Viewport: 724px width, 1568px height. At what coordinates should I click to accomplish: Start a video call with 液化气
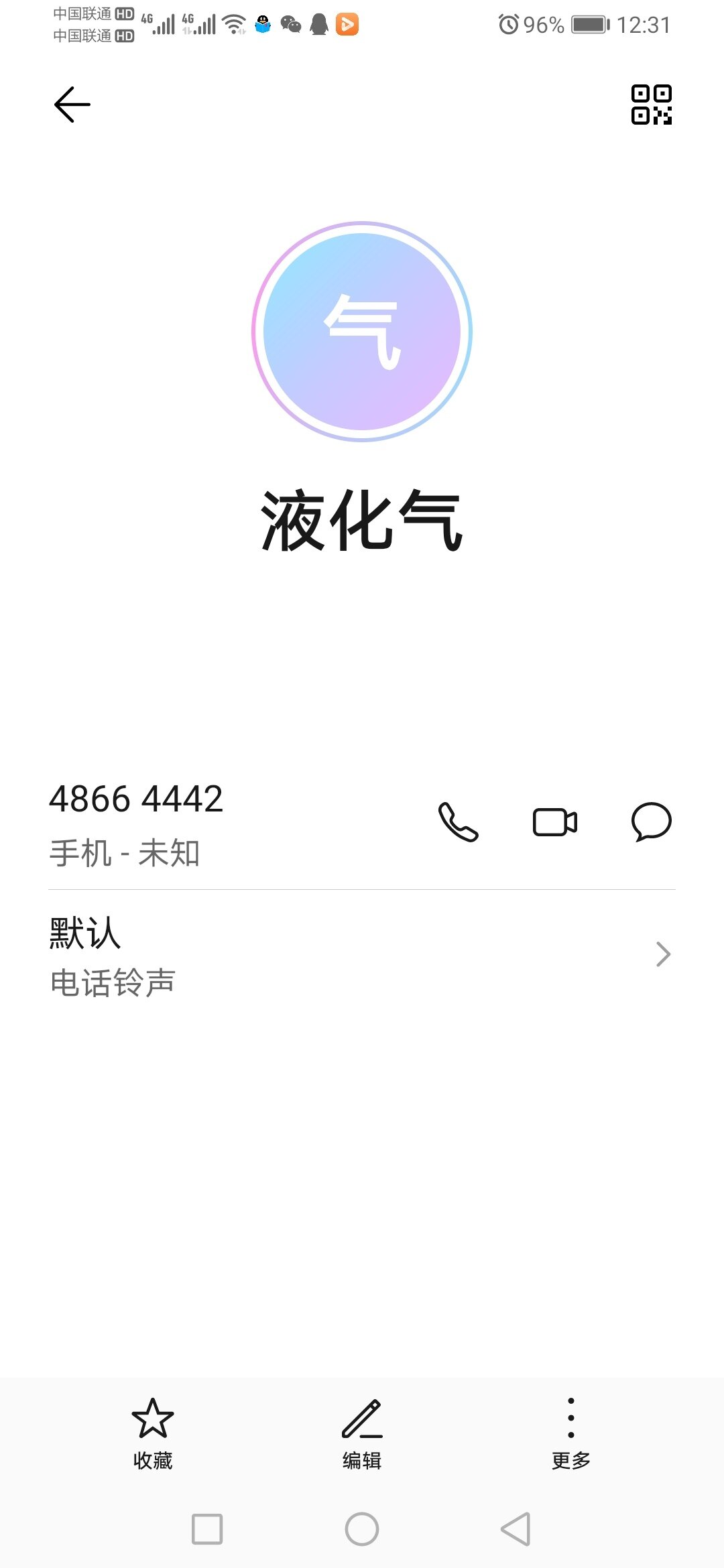tap(555, 822)
